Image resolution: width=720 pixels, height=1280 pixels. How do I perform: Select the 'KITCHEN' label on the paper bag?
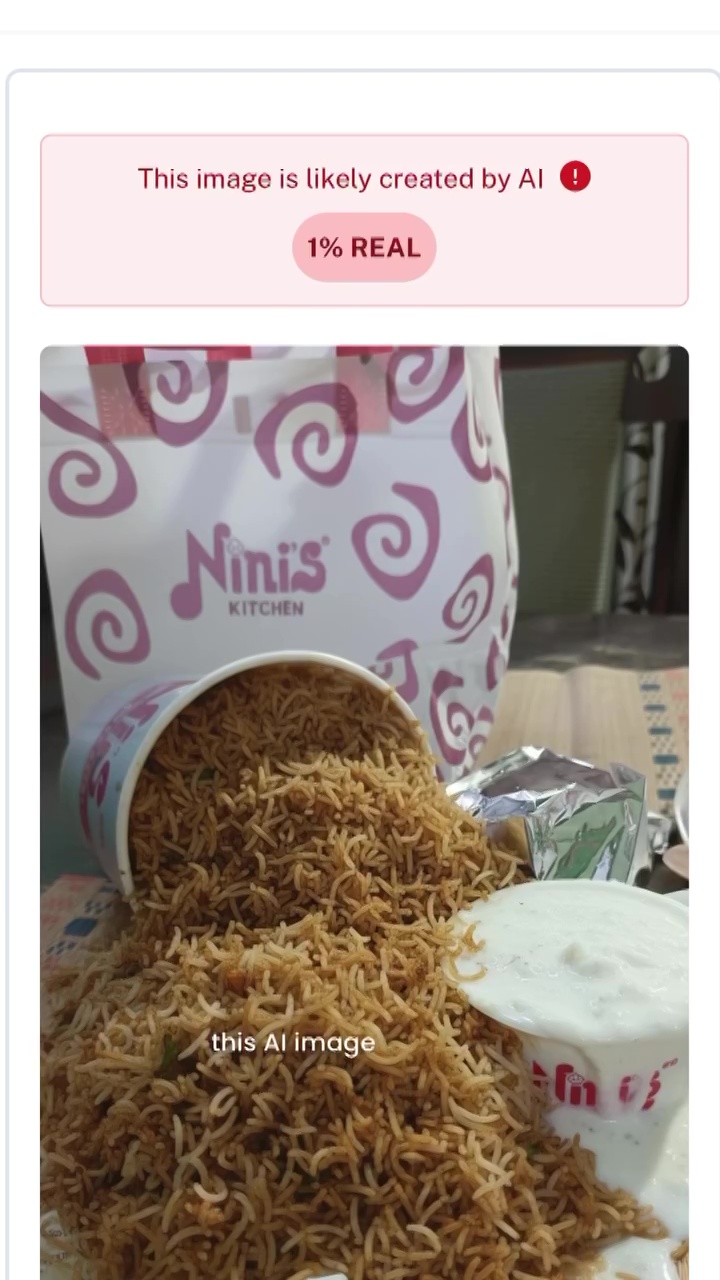(x=265, y=607)
